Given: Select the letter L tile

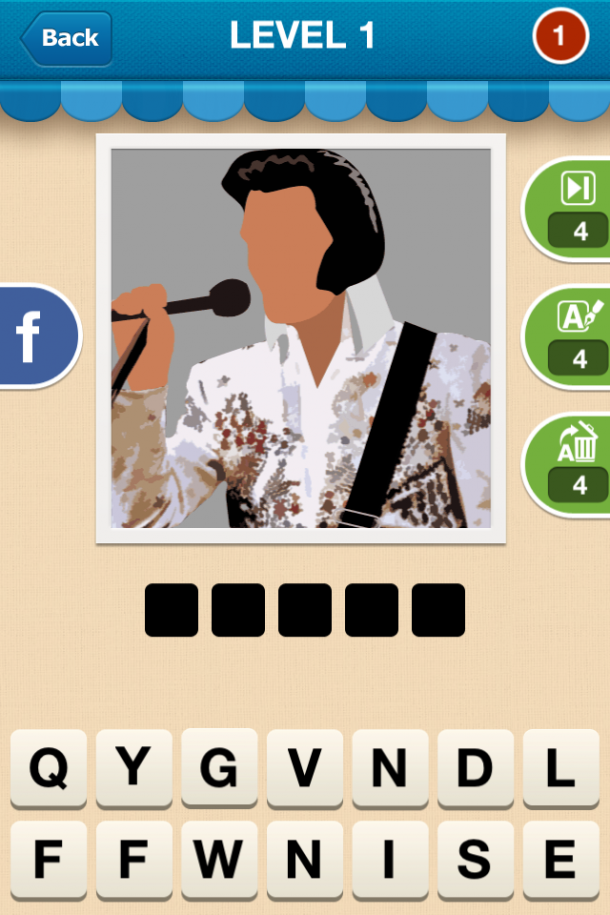Looking at the screenshot, I should (560, 768).
